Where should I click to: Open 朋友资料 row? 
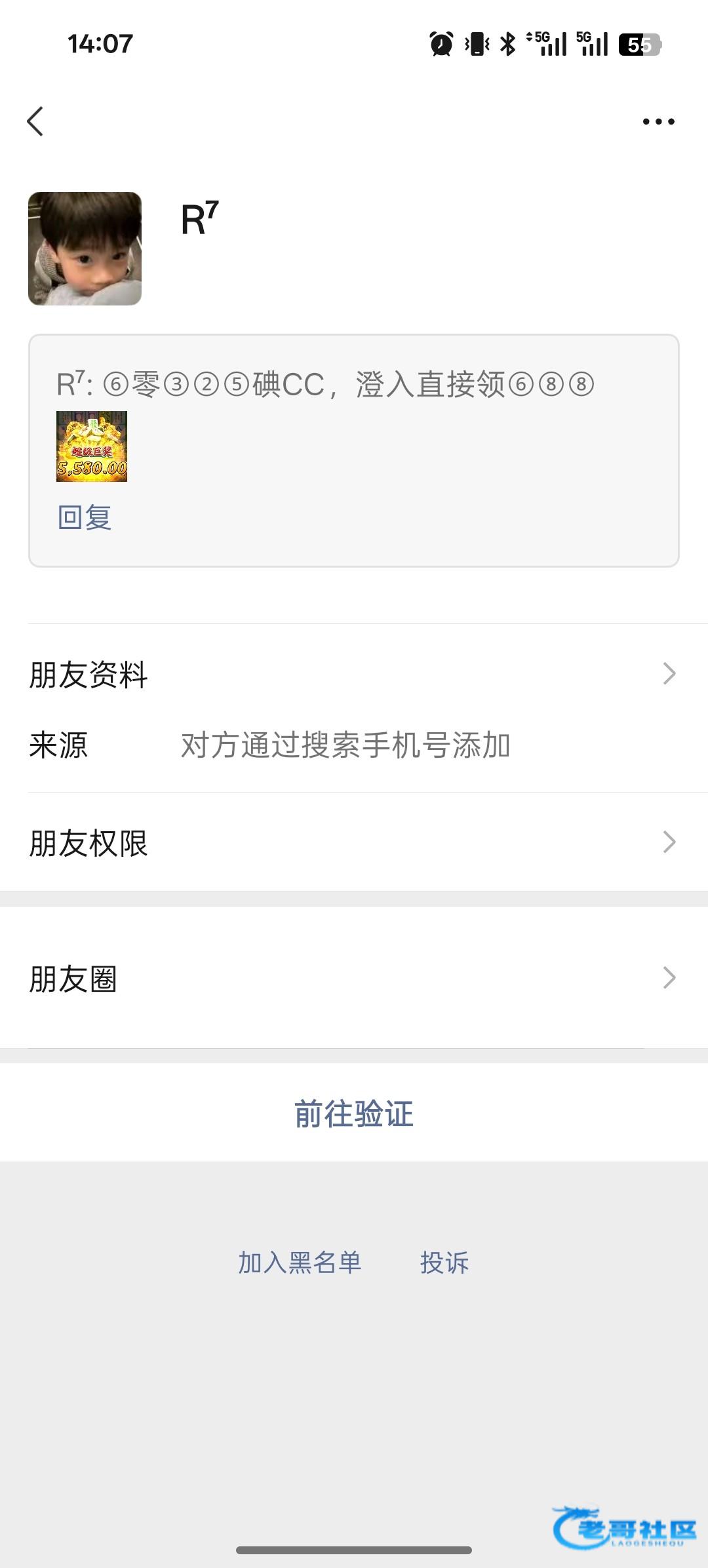(x=354, y=674)
